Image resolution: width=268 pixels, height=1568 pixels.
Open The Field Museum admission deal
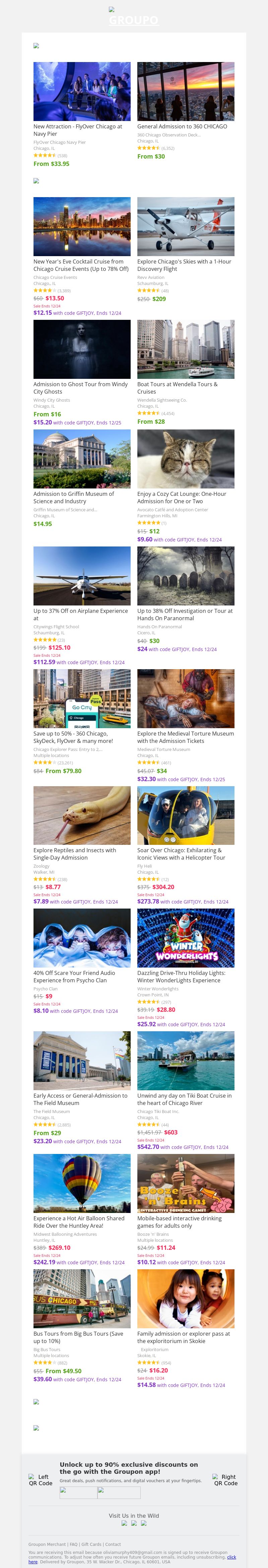81,1060
